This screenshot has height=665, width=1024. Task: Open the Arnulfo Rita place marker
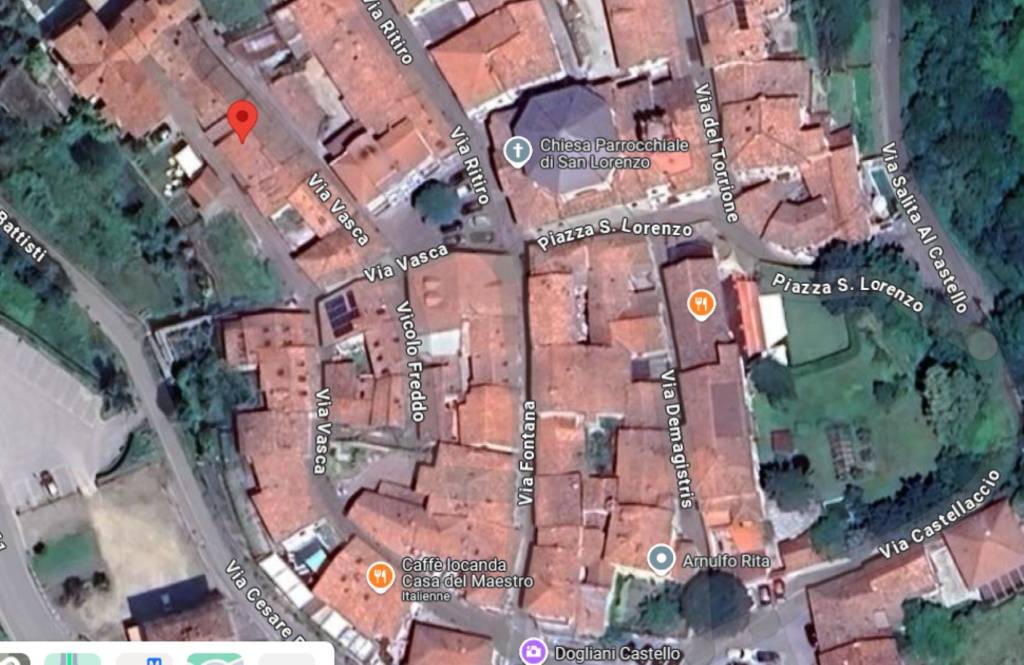[x=660, y=558]
